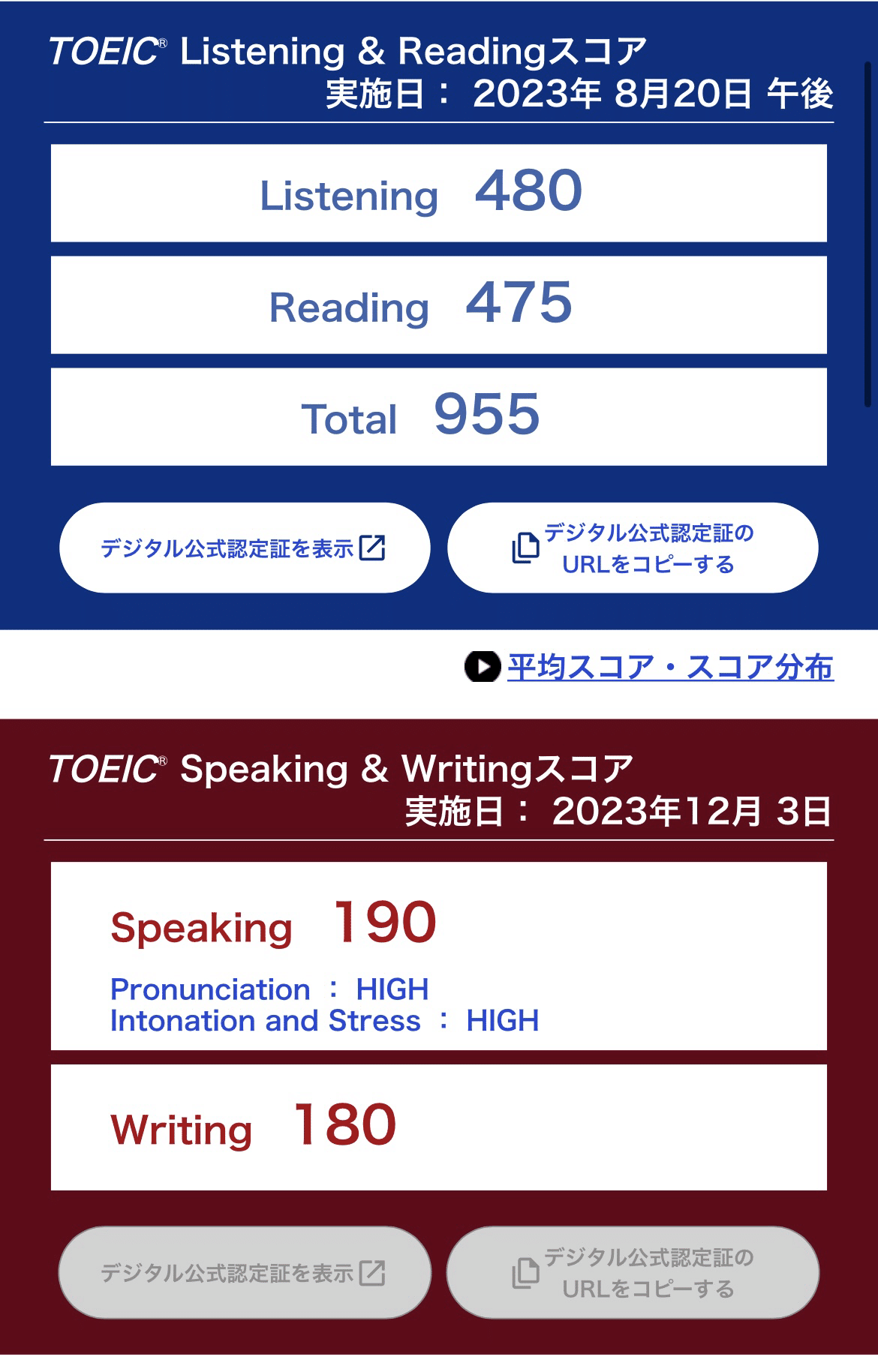Click the copy icon next to URLをコピーする

[527, 548]
